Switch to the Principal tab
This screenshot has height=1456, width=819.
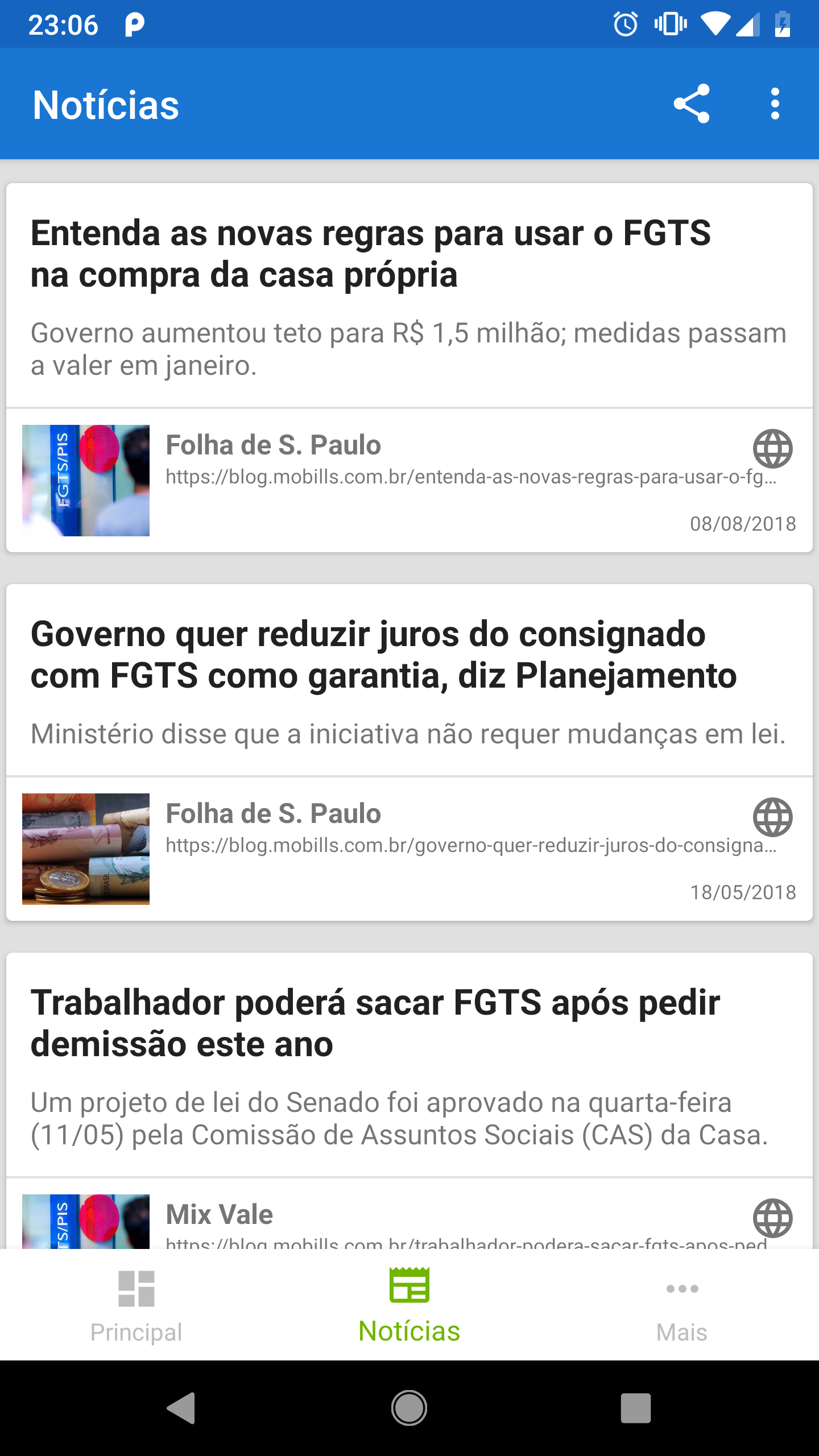click(x=136, y=1305)
